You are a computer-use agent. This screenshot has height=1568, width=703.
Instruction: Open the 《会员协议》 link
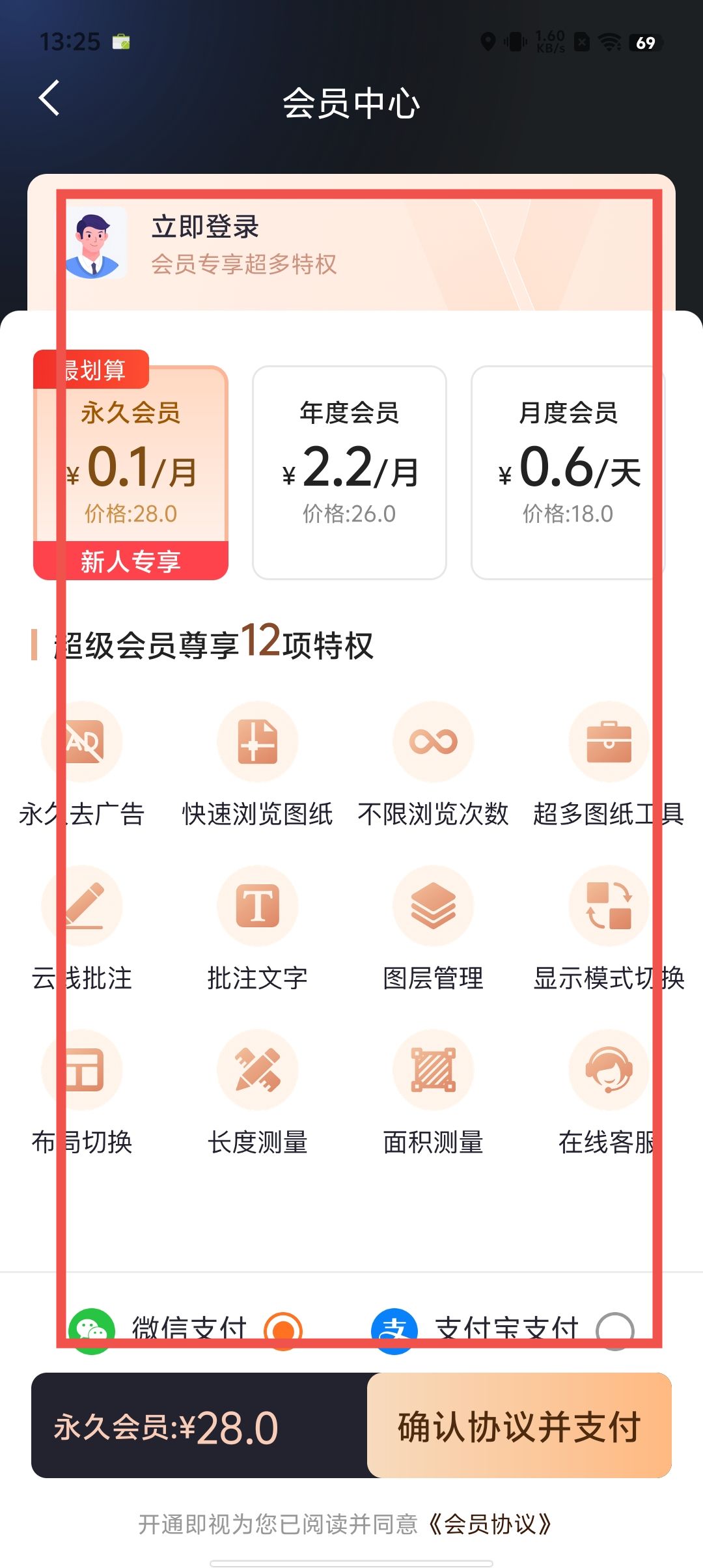[489, 1524]
